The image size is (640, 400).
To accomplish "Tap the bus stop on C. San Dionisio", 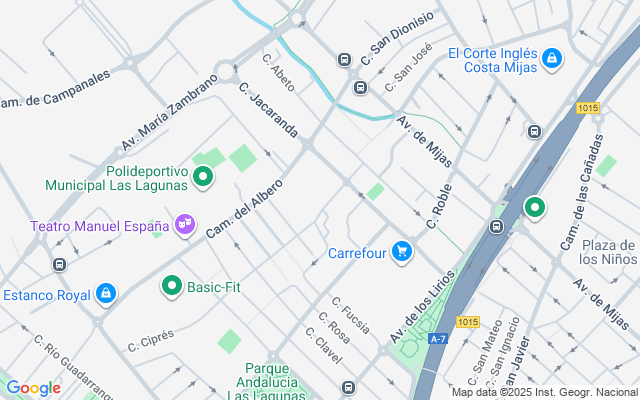I will tap(346, 60).
